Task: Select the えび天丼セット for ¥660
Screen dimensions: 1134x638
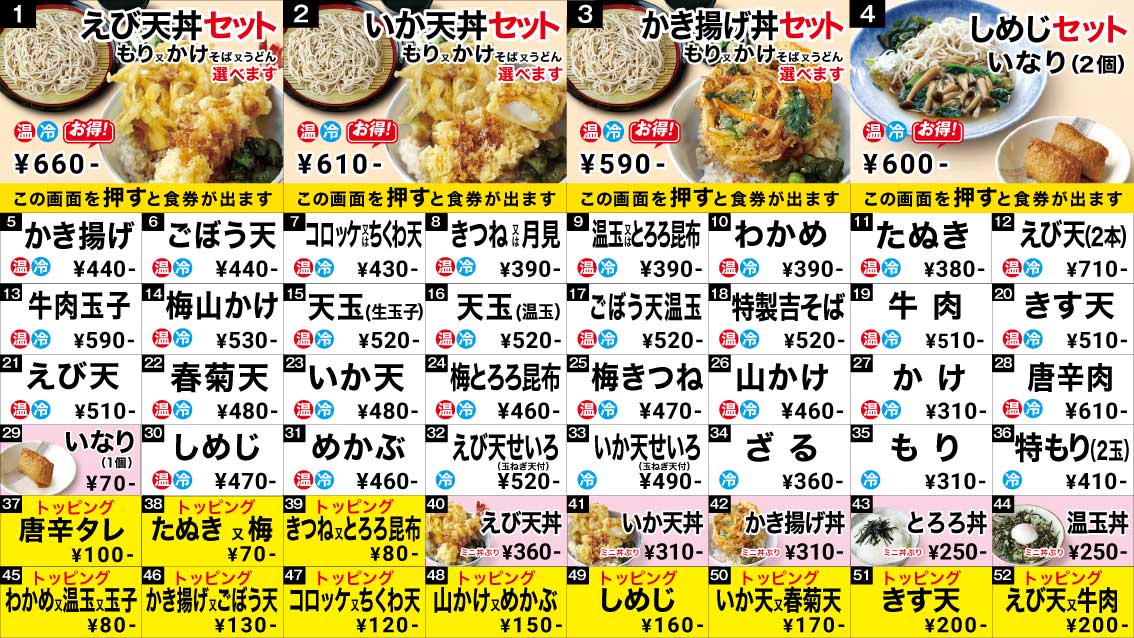Action: [141, 100]
